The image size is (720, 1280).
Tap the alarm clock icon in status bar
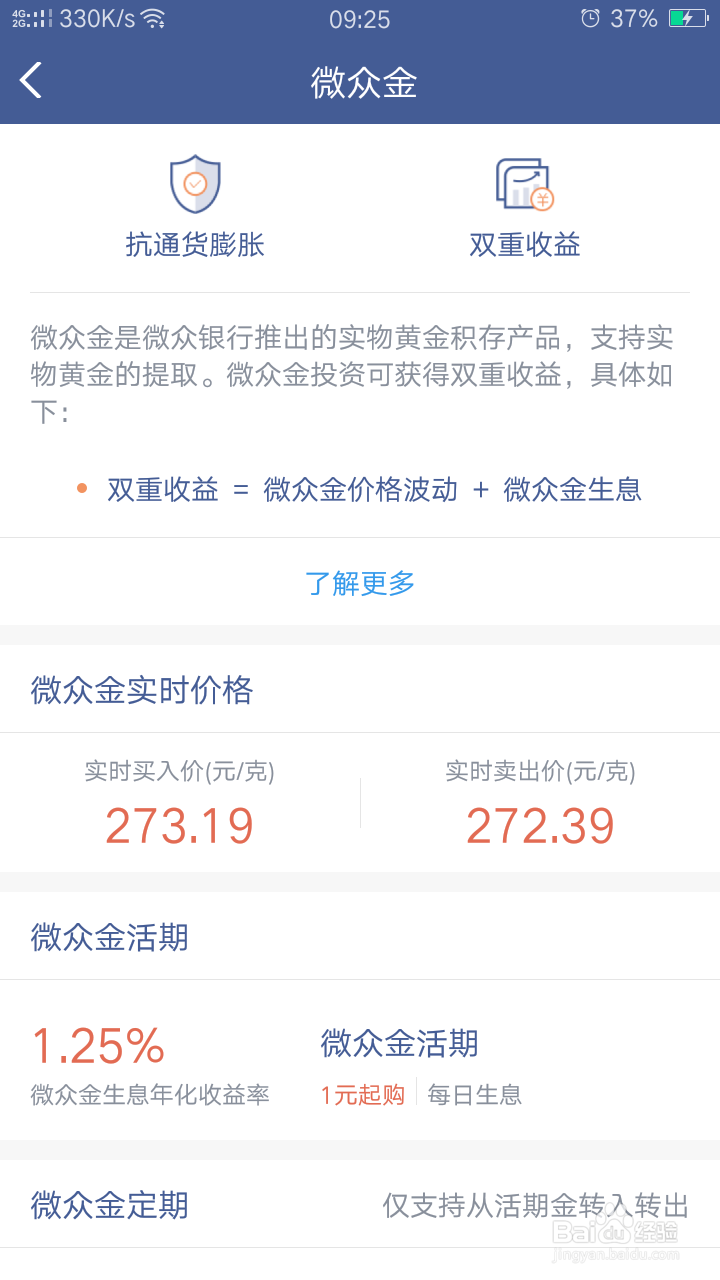pyautogui.click(x=589, y=18)
